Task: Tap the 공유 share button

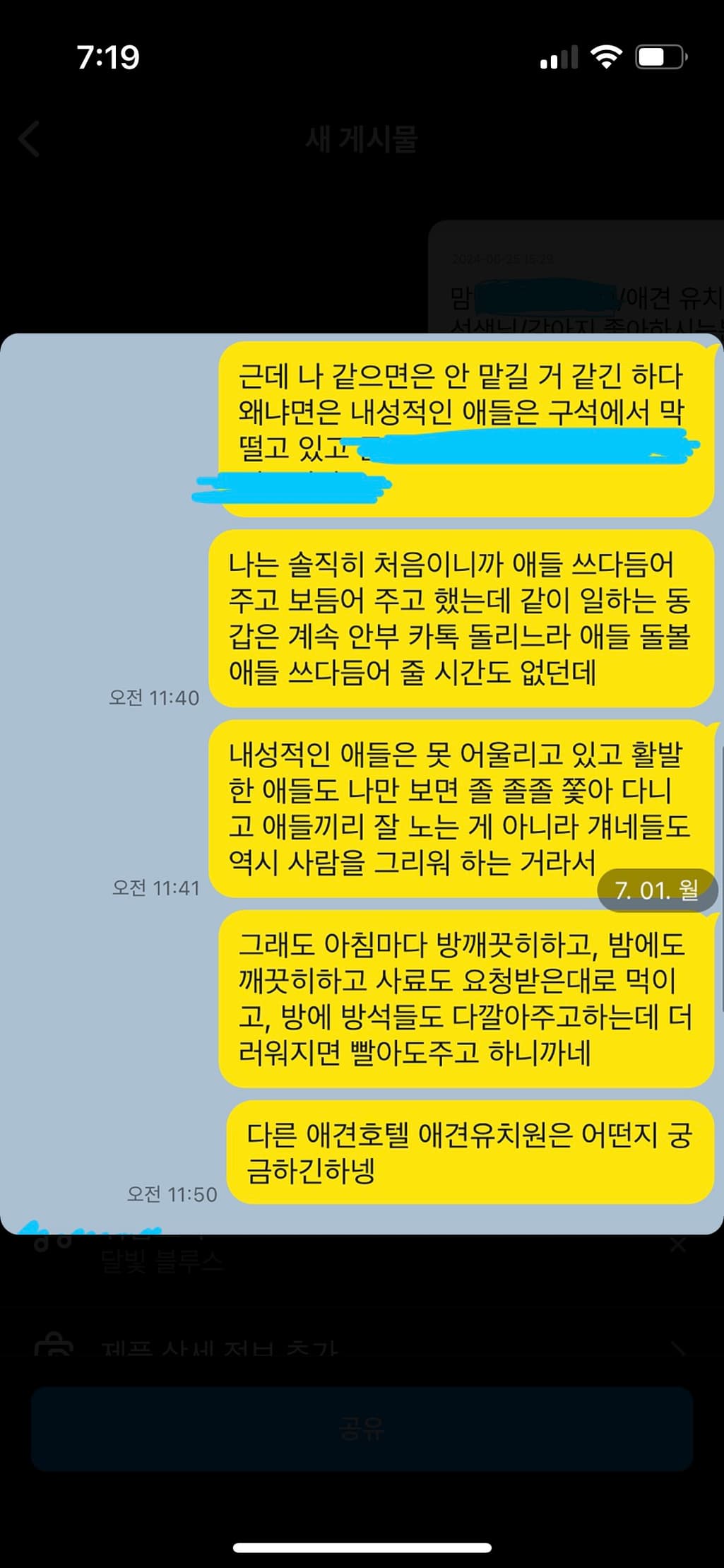Action: click(x=362, y=1429)
